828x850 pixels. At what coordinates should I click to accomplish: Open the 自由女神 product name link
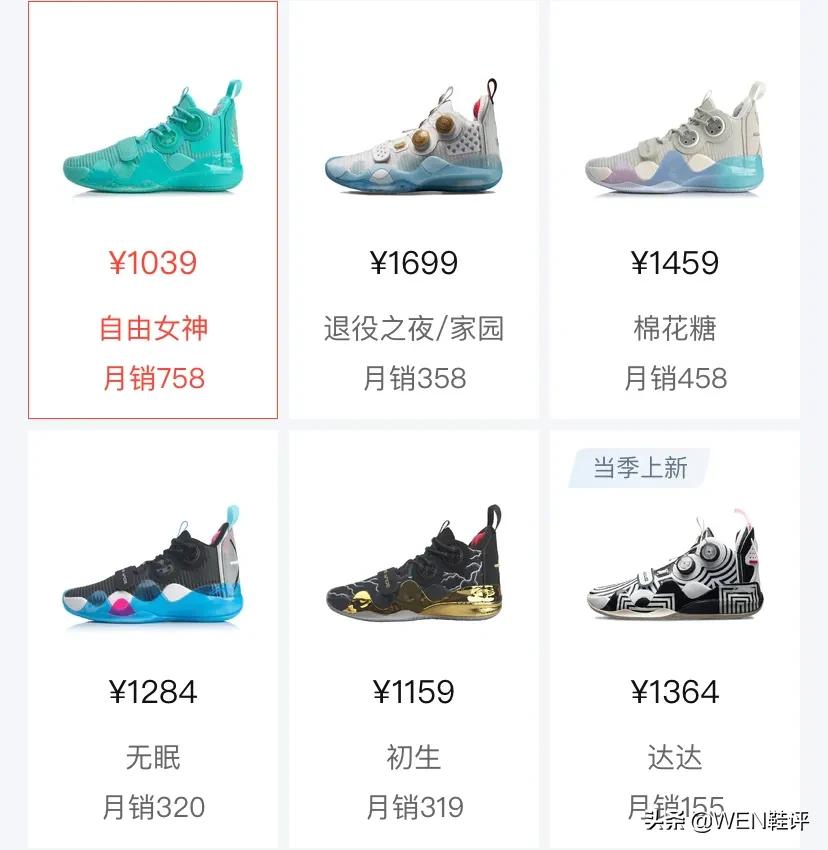click(152, 330)
